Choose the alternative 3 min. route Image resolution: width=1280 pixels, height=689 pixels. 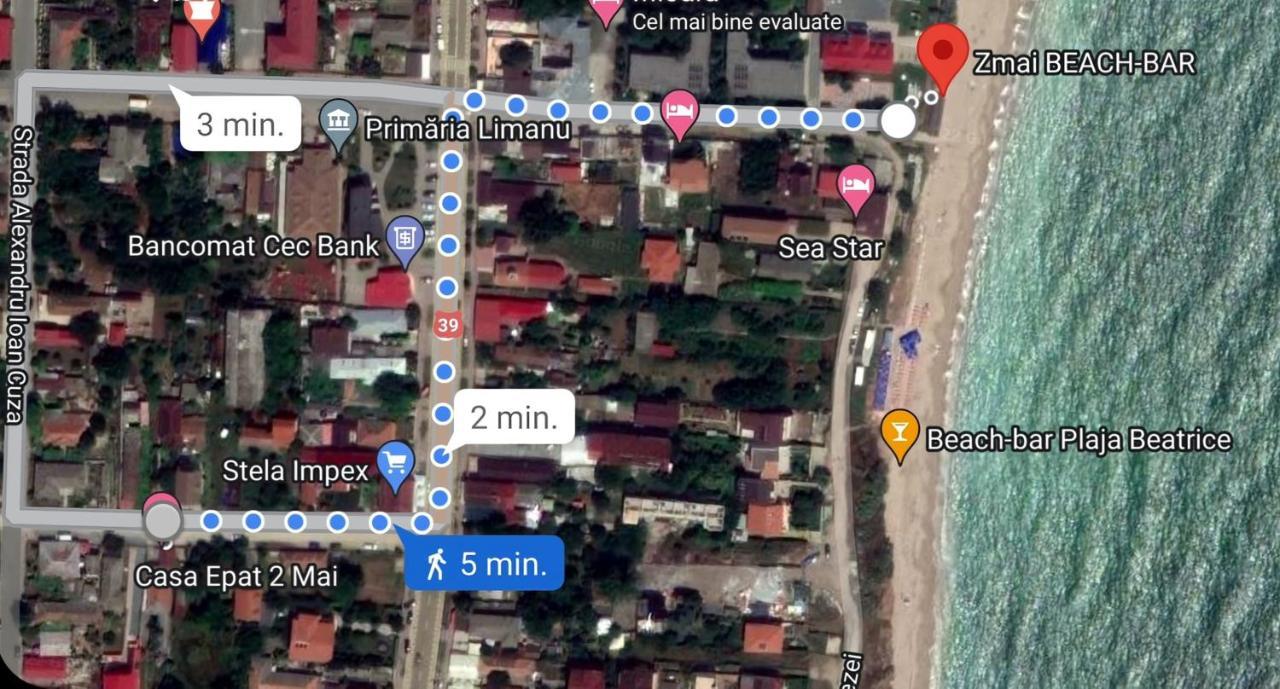(241, 124)
